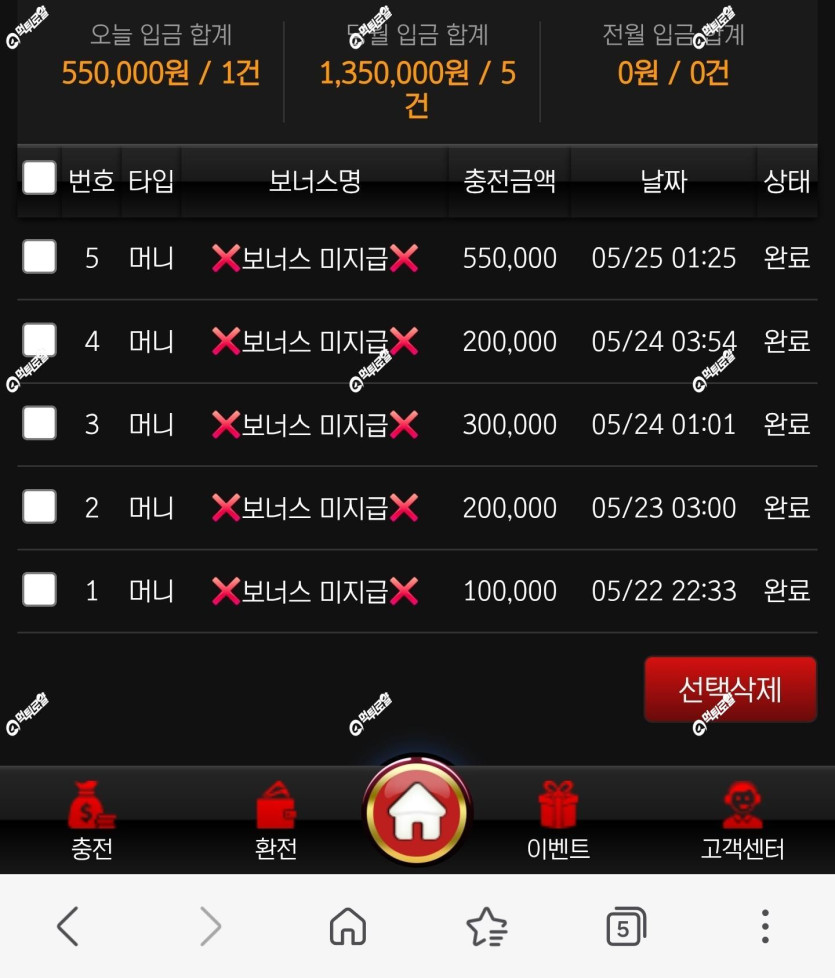Check the box for row number 2

pyautogui.click(x=39, y=506)
